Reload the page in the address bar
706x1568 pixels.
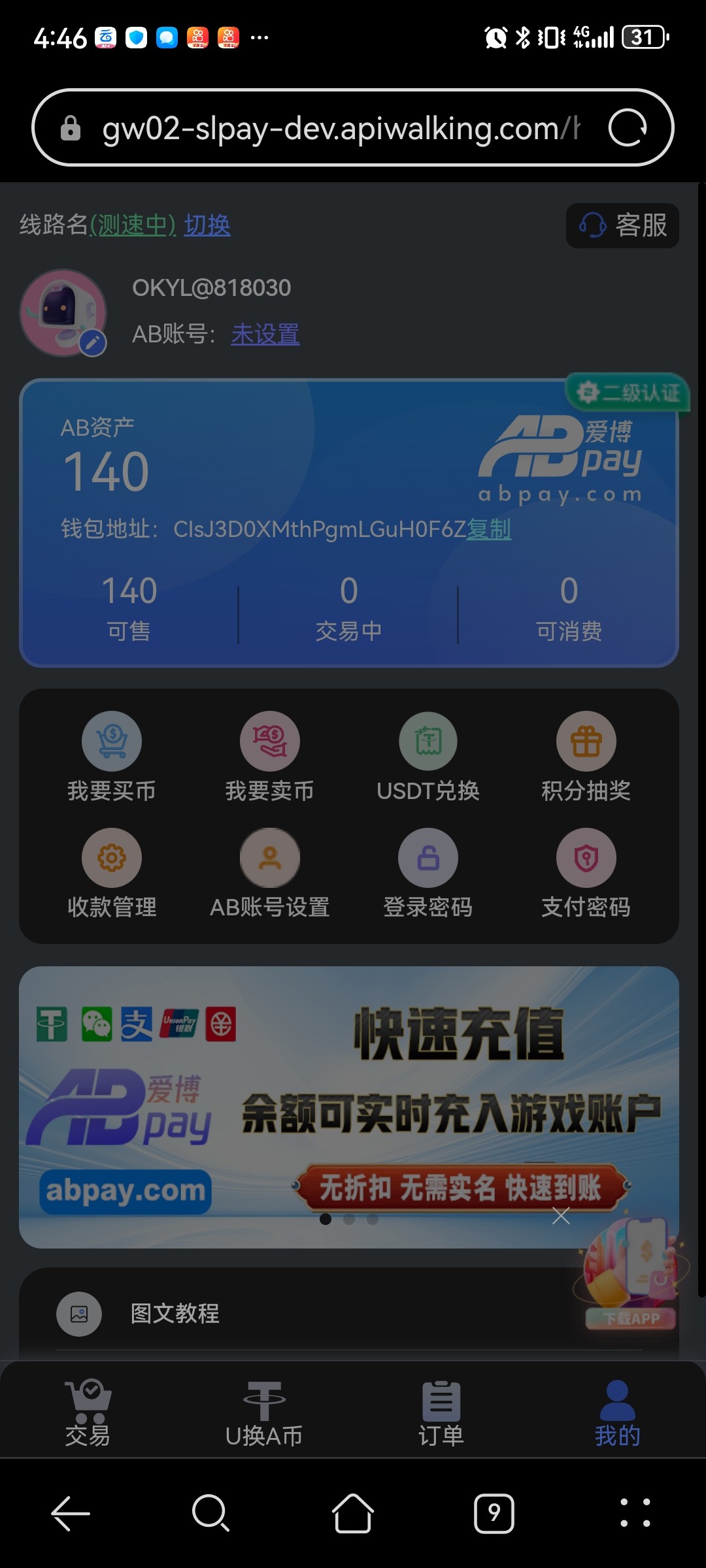[x=627, y=128]
